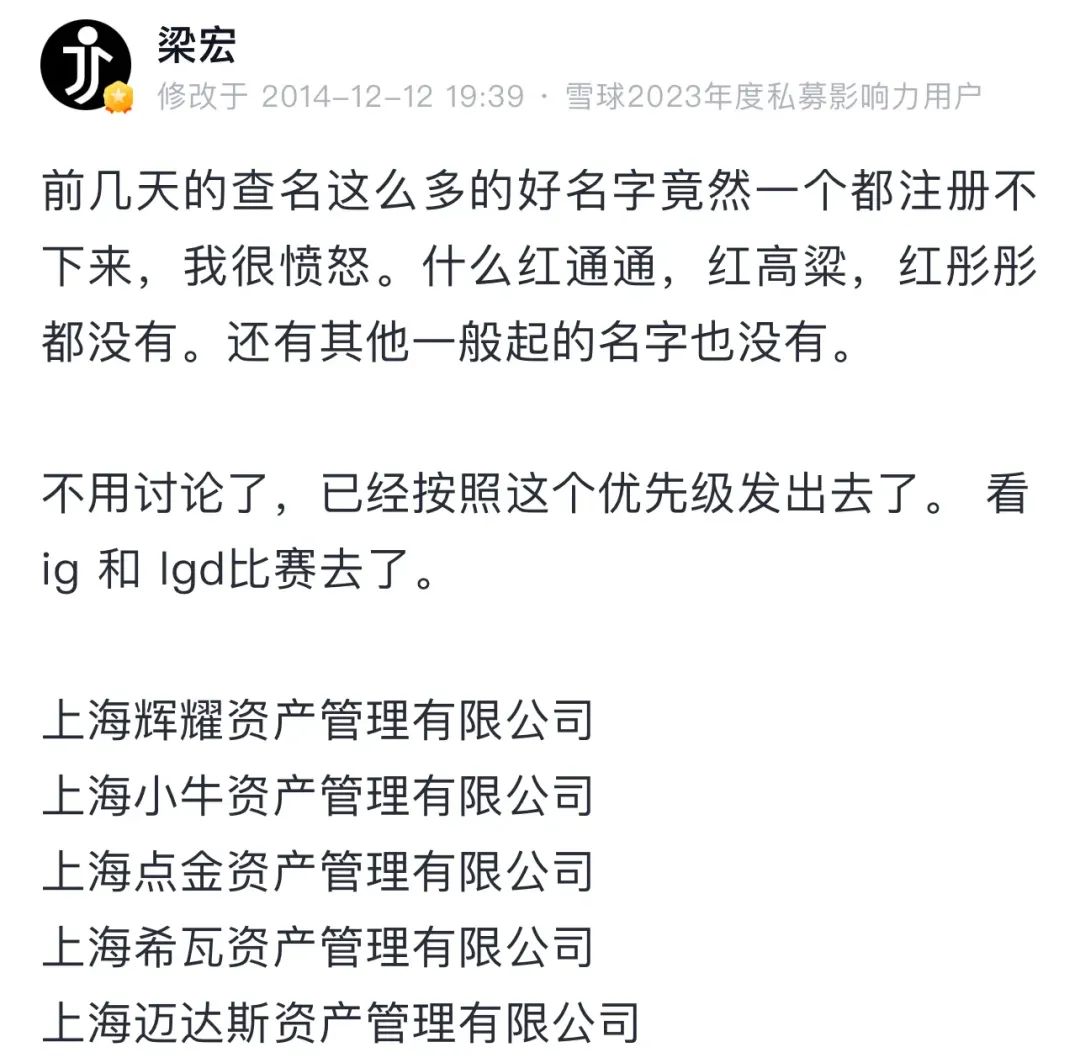Tap the username 梁宏
Image resolution: width=1080 pixels, height=1063 pixels.
tap(195, 44)
